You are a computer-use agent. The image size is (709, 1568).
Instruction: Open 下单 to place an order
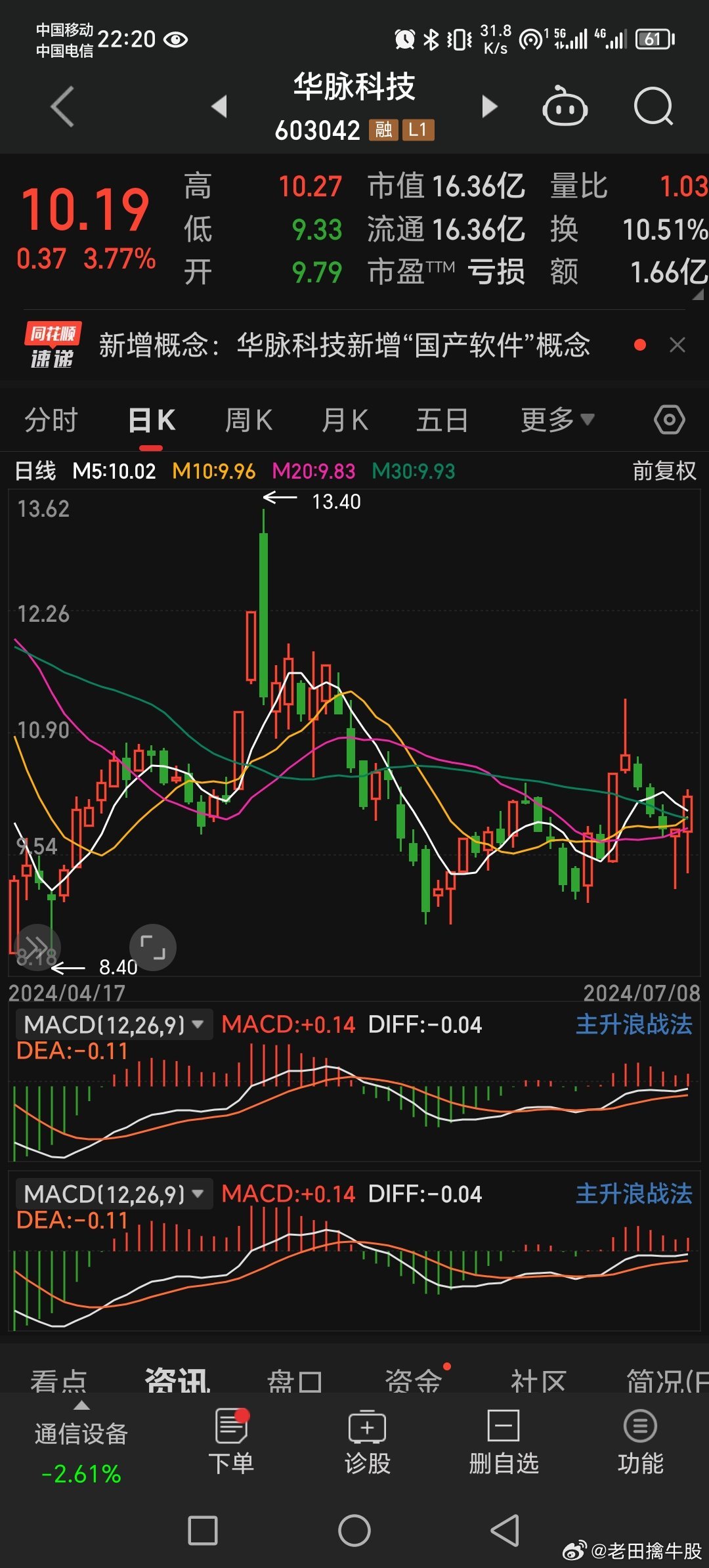[x=231, y=1442]
